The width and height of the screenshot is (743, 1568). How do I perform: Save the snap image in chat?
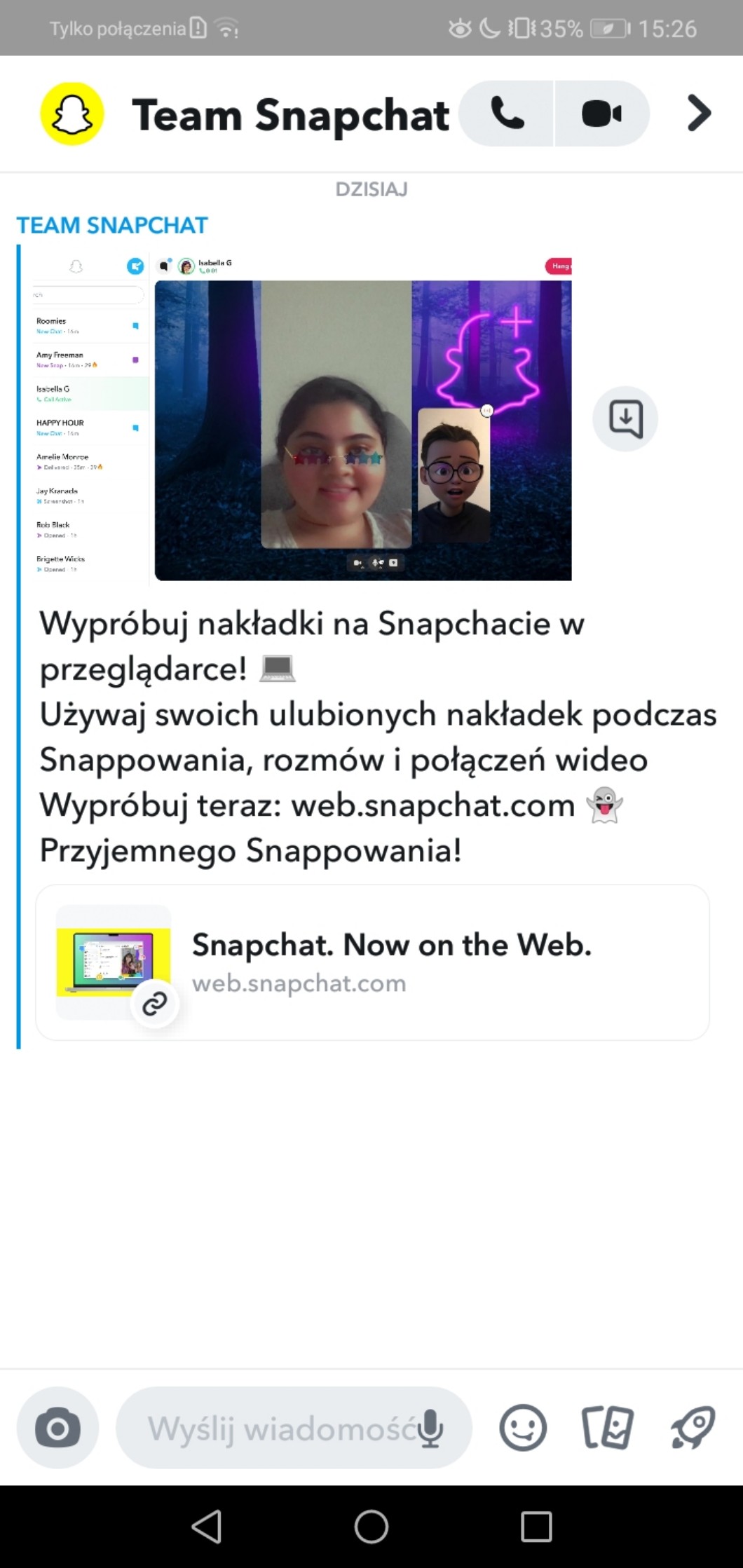625,418
